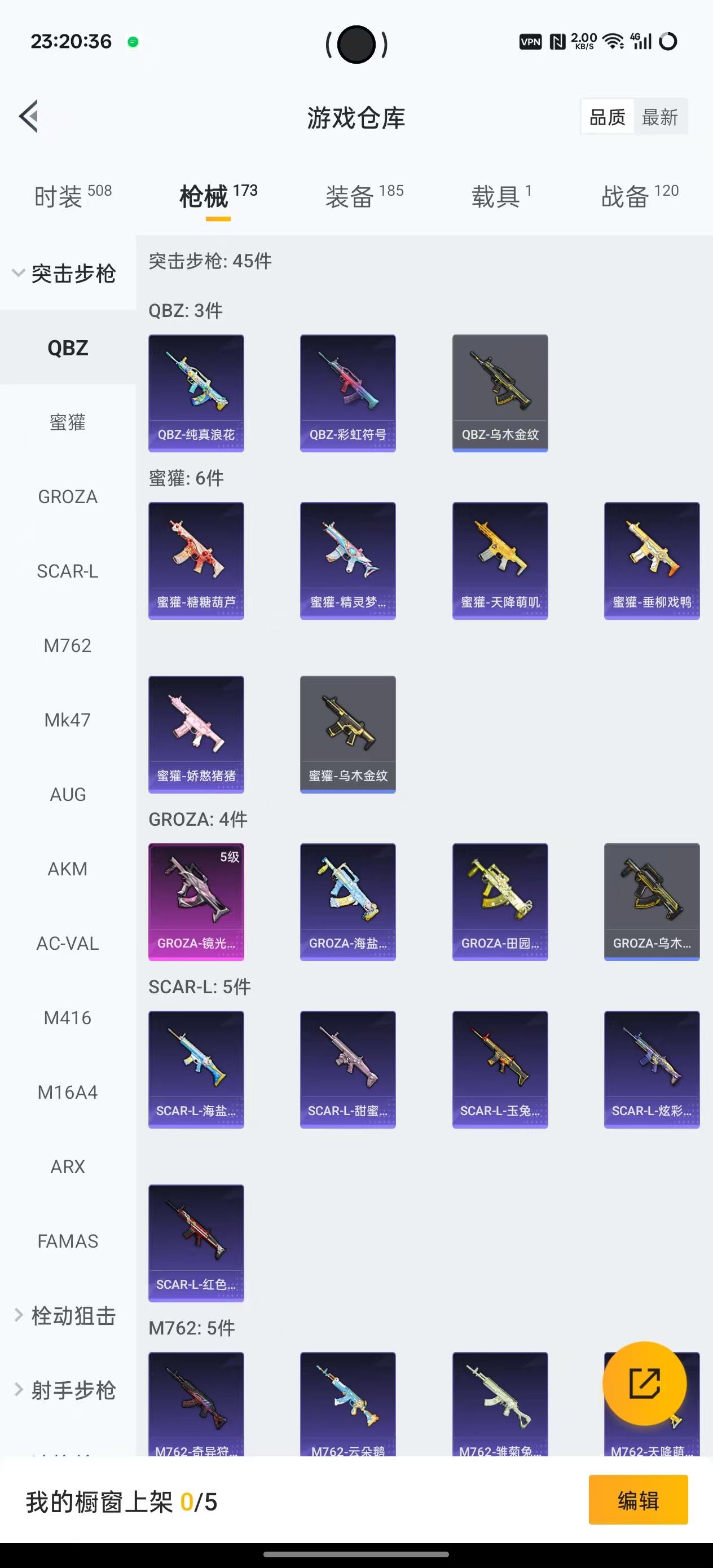Open the QBZ-纯真浪花 skin
Image resolution: width=713 pixels, height=1568 pixels.
196,393
